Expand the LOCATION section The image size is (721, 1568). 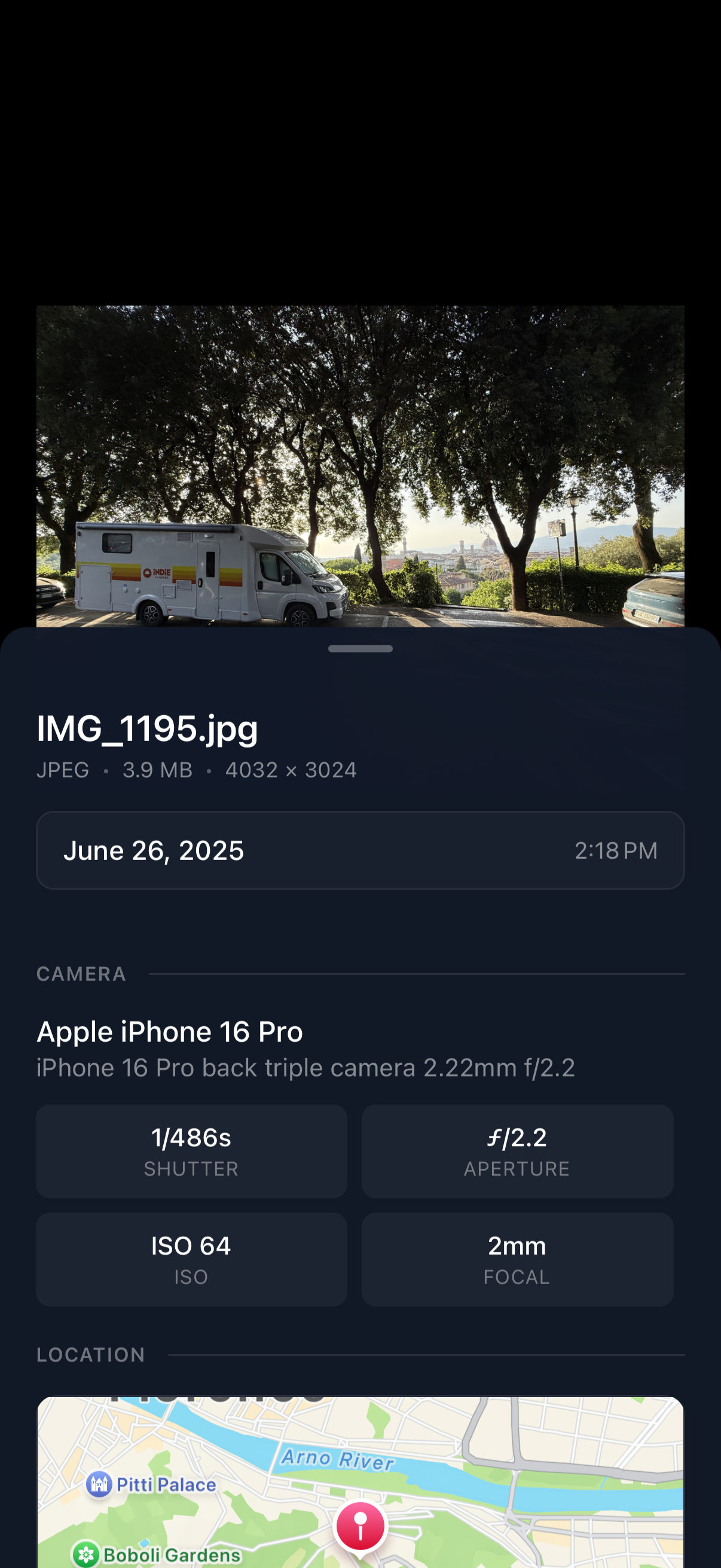click(90, 1355)
